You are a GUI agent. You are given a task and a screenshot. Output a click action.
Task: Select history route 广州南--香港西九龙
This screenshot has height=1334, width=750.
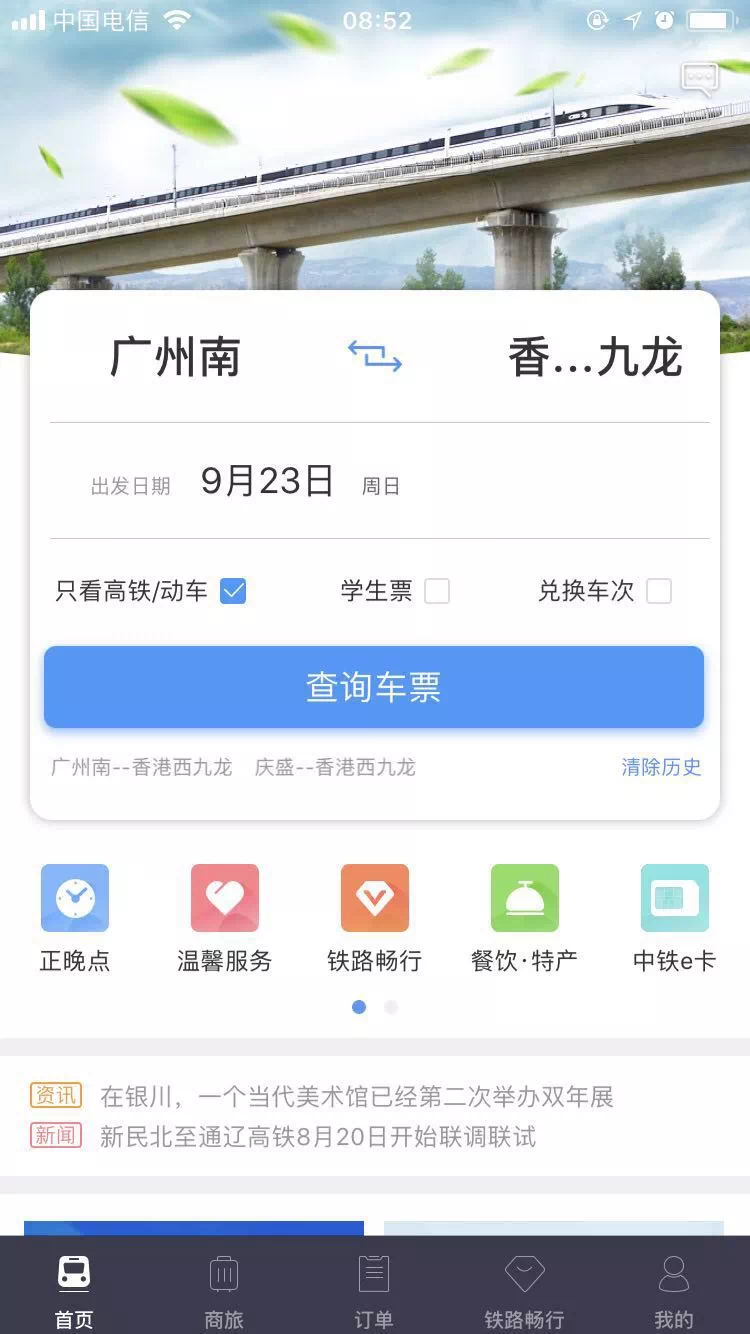141,767
